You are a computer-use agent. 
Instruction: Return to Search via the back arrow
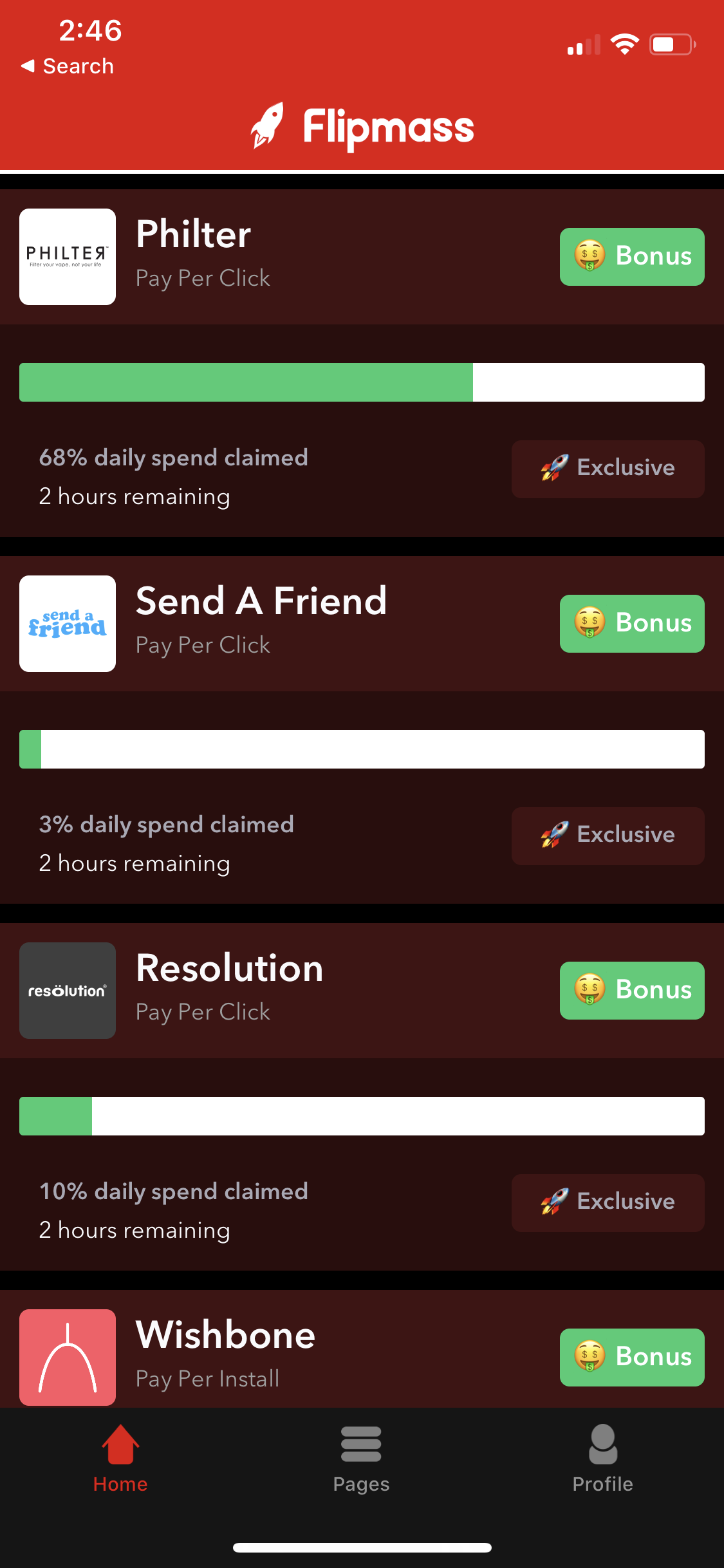pyautogui.click(x=67, y=66)
